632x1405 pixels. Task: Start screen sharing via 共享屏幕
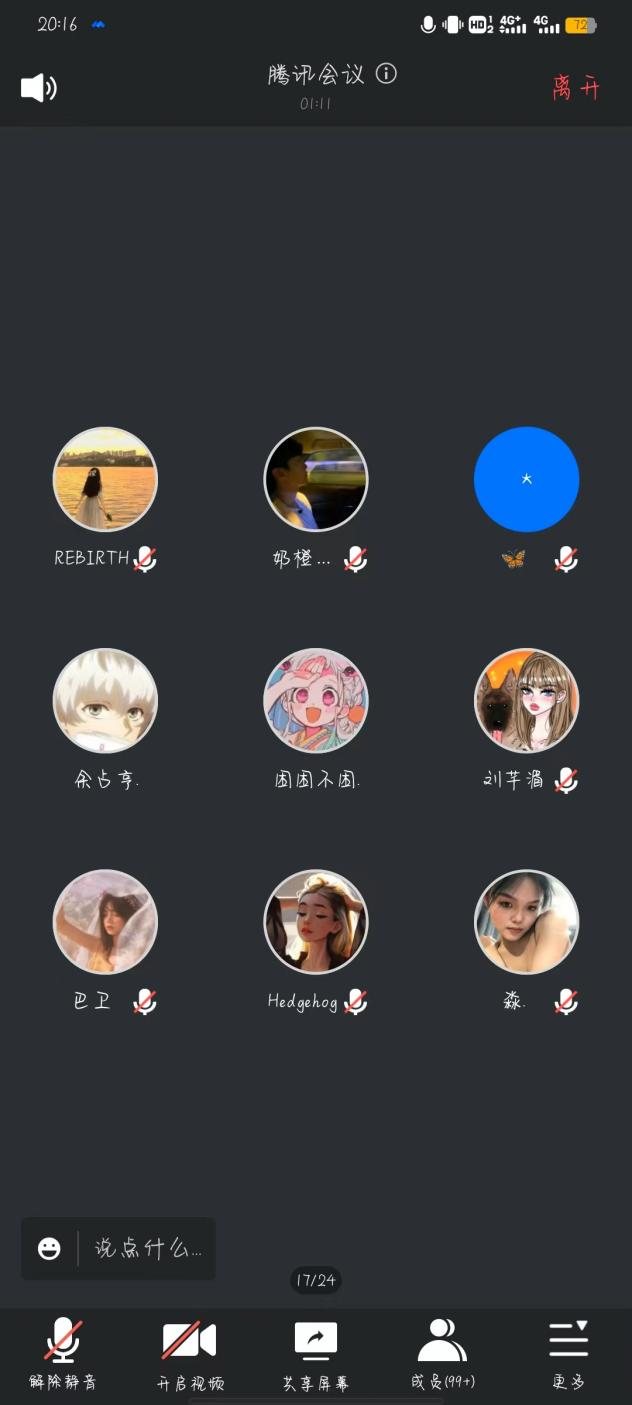[316, 1354]
